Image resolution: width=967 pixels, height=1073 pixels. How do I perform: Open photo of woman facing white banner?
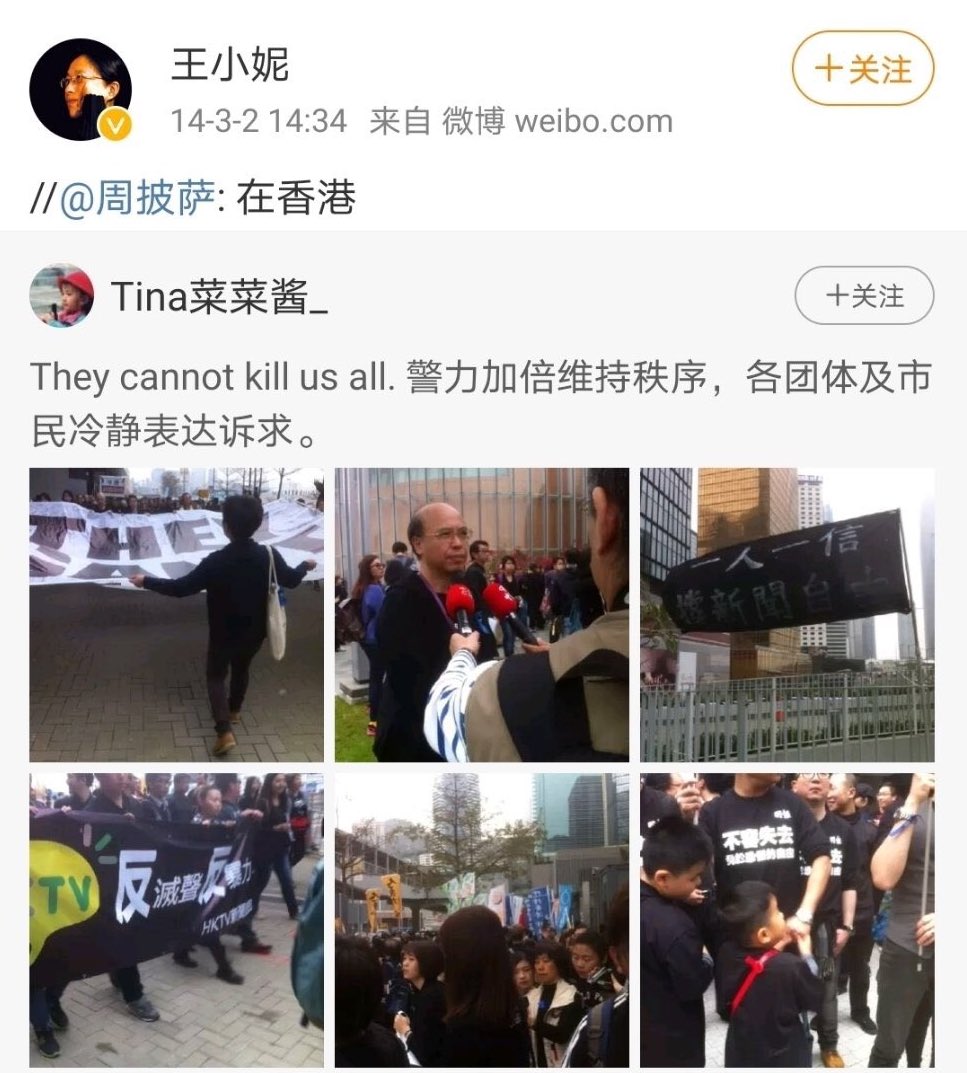pos(176,615)
